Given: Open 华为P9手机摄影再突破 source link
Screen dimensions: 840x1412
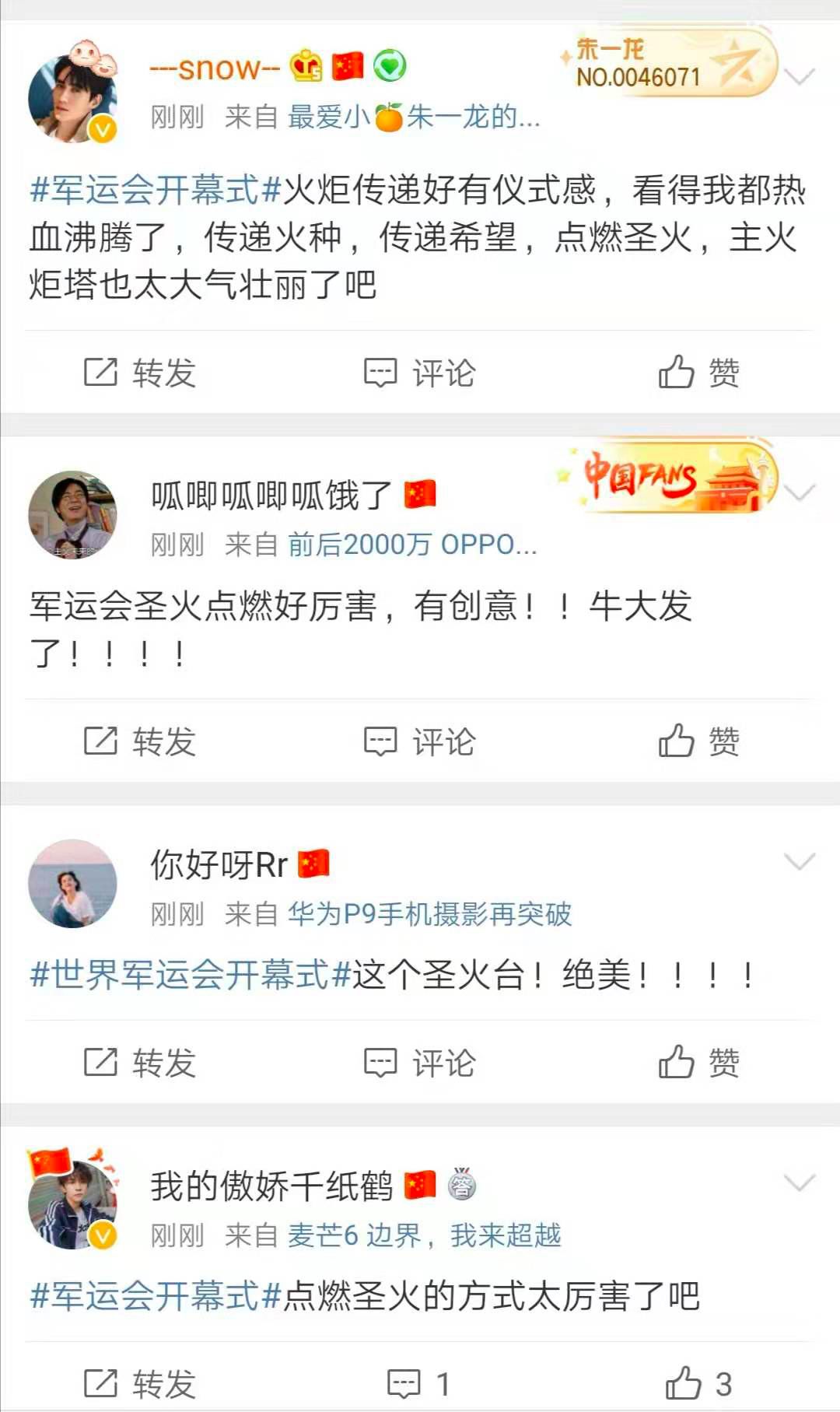Looking at the screenshot, I should click(429, 913).
